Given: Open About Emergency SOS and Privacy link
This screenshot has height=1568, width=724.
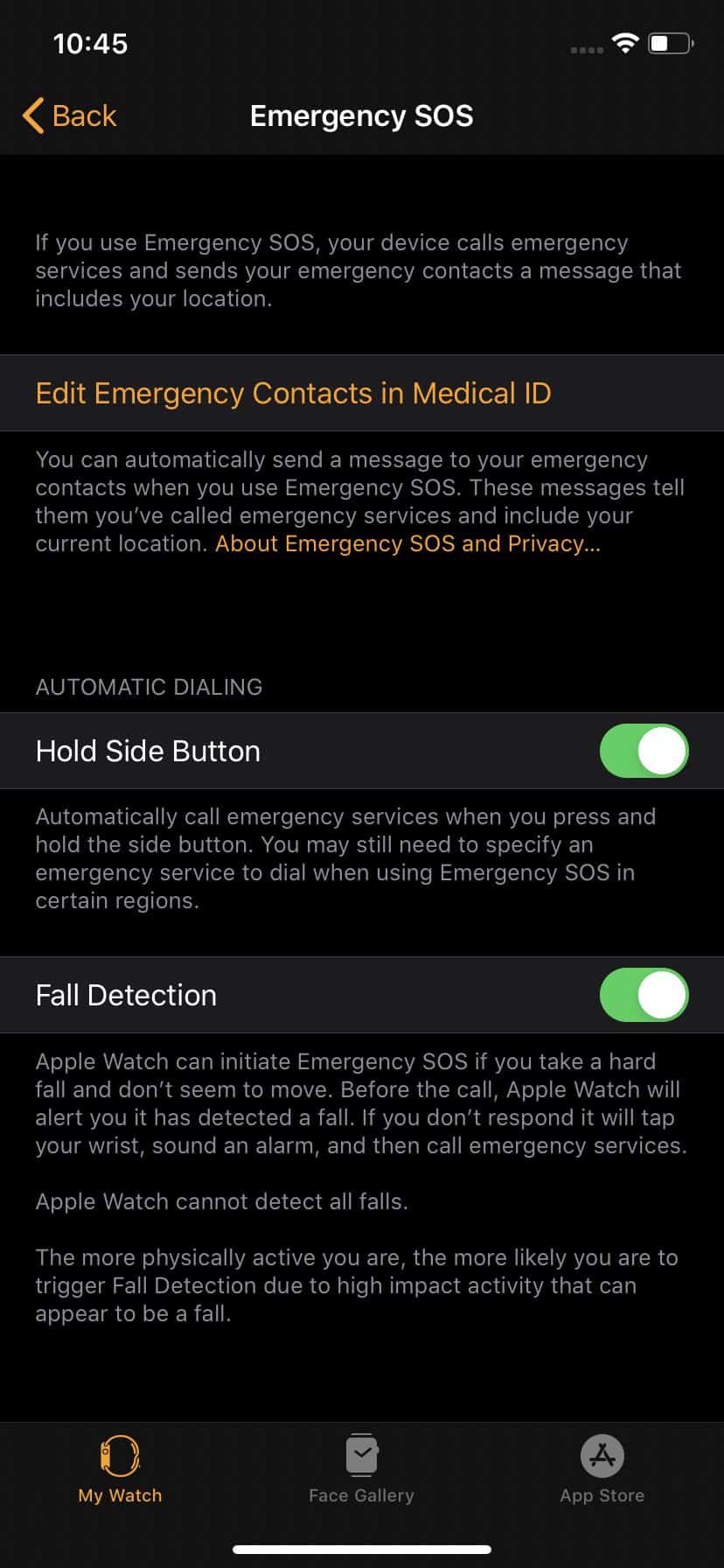Looking at the screenshot, I should [x=407, y=543].
